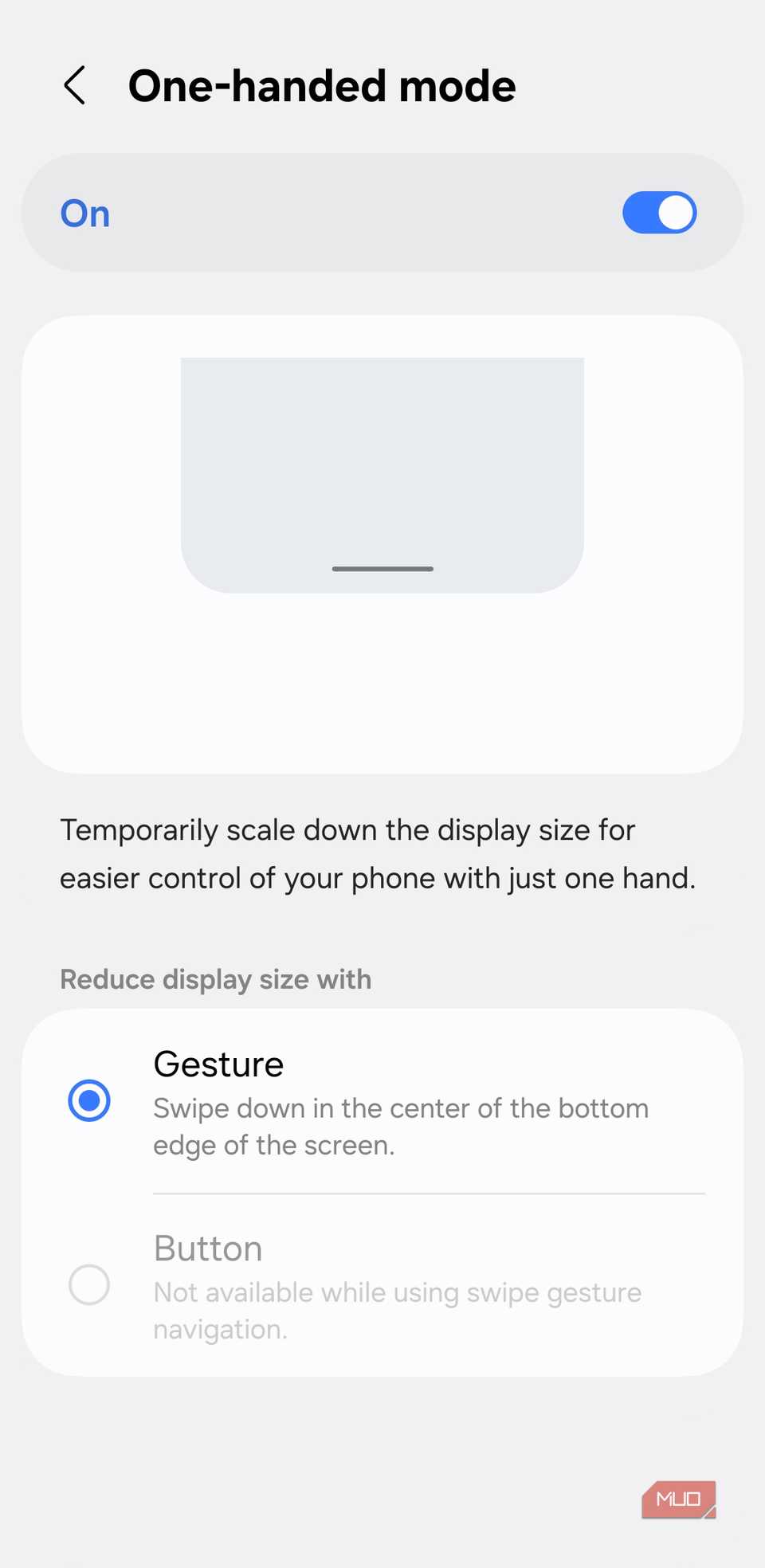
Task: Tap the Reduce display size with heading
Action: click(x=215, y=979)
